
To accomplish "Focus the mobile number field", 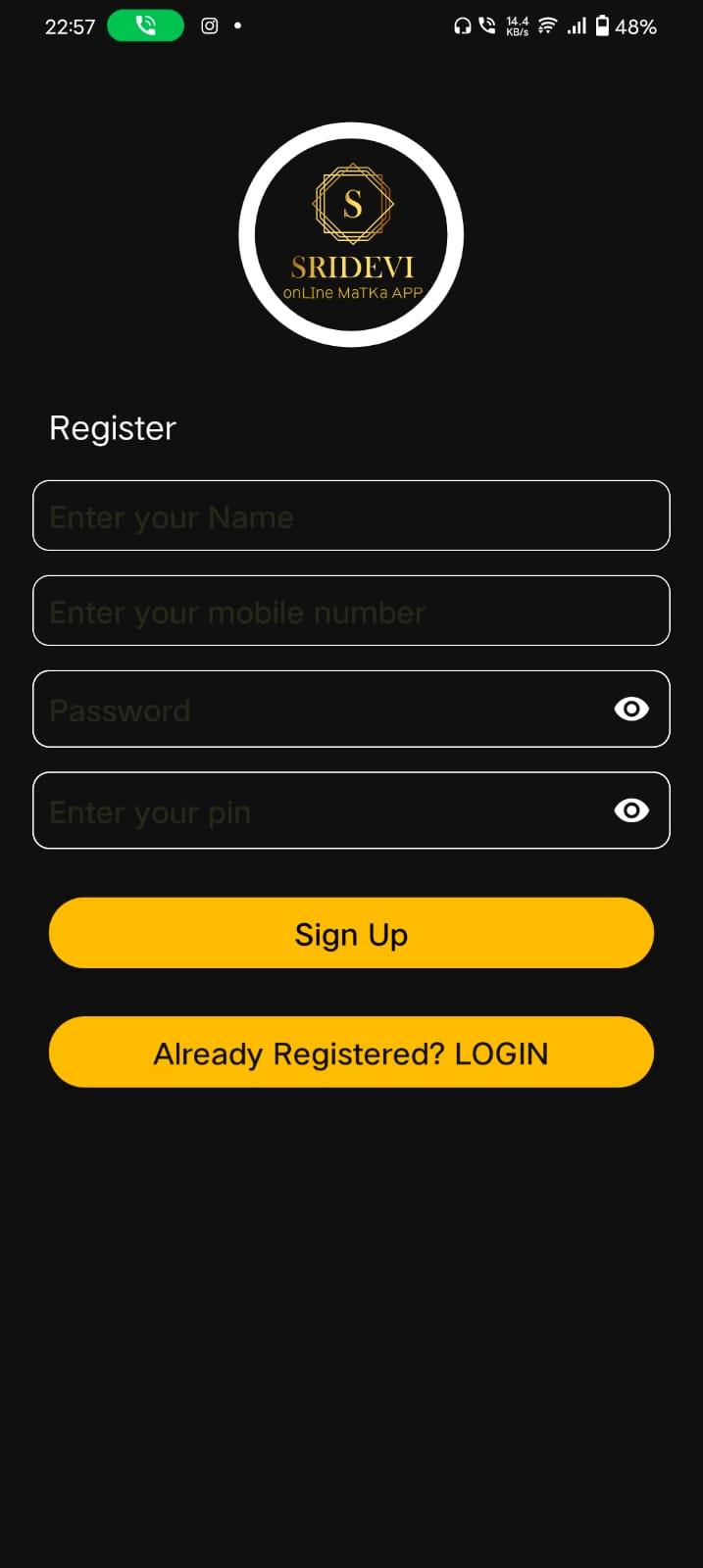I will click(351, 611).
